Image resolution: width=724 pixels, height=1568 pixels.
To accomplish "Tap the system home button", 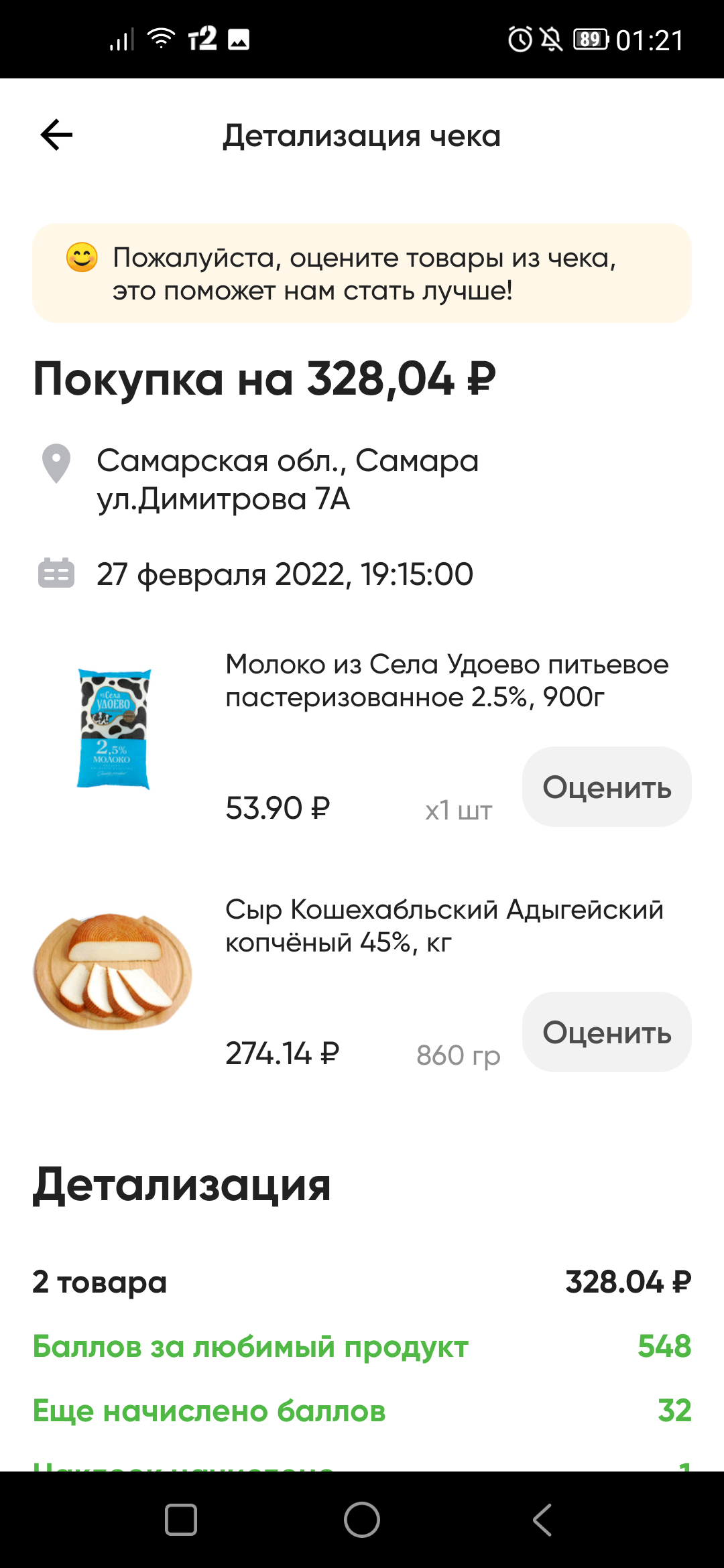I will click(x=362, y=1519).
